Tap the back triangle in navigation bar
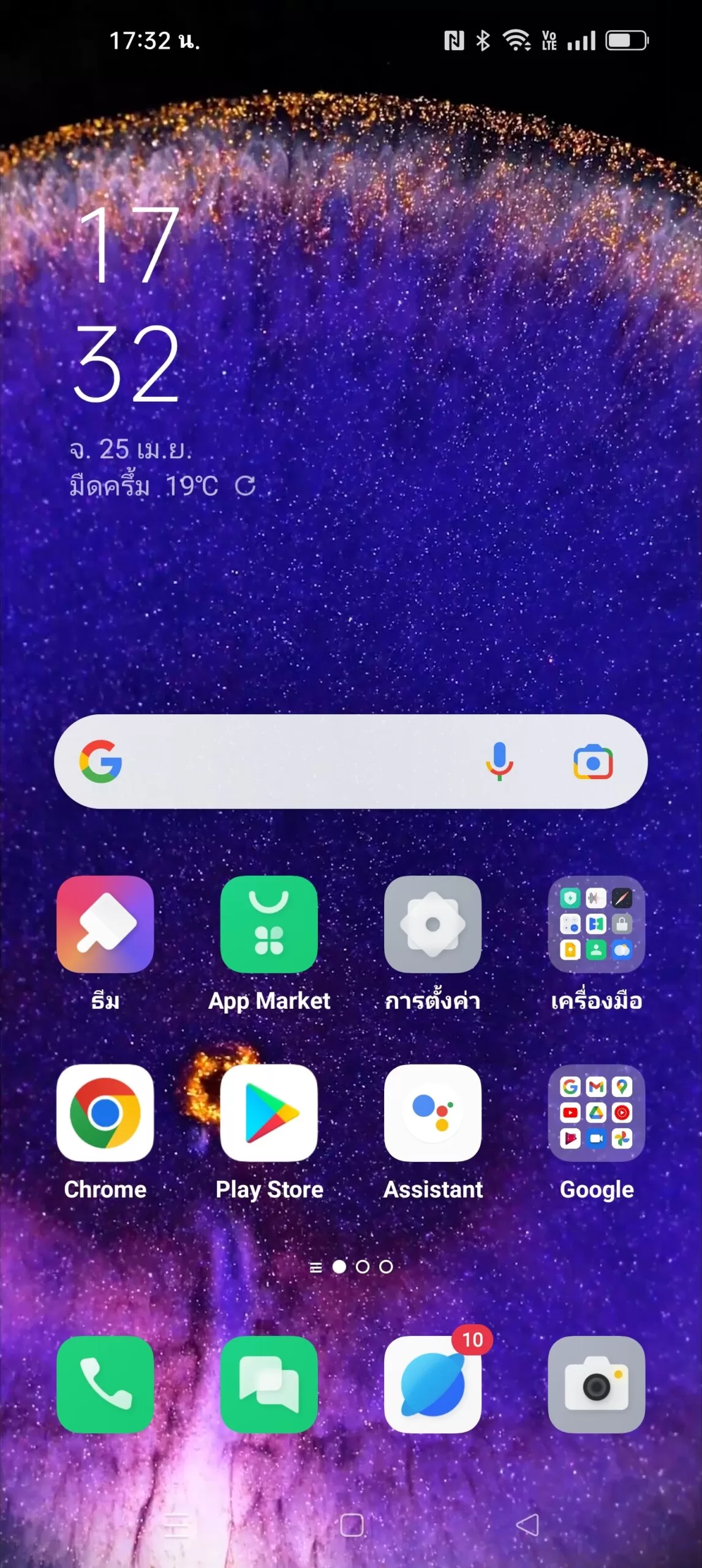The image size is (702, 1568). [x=527, y=1525]
